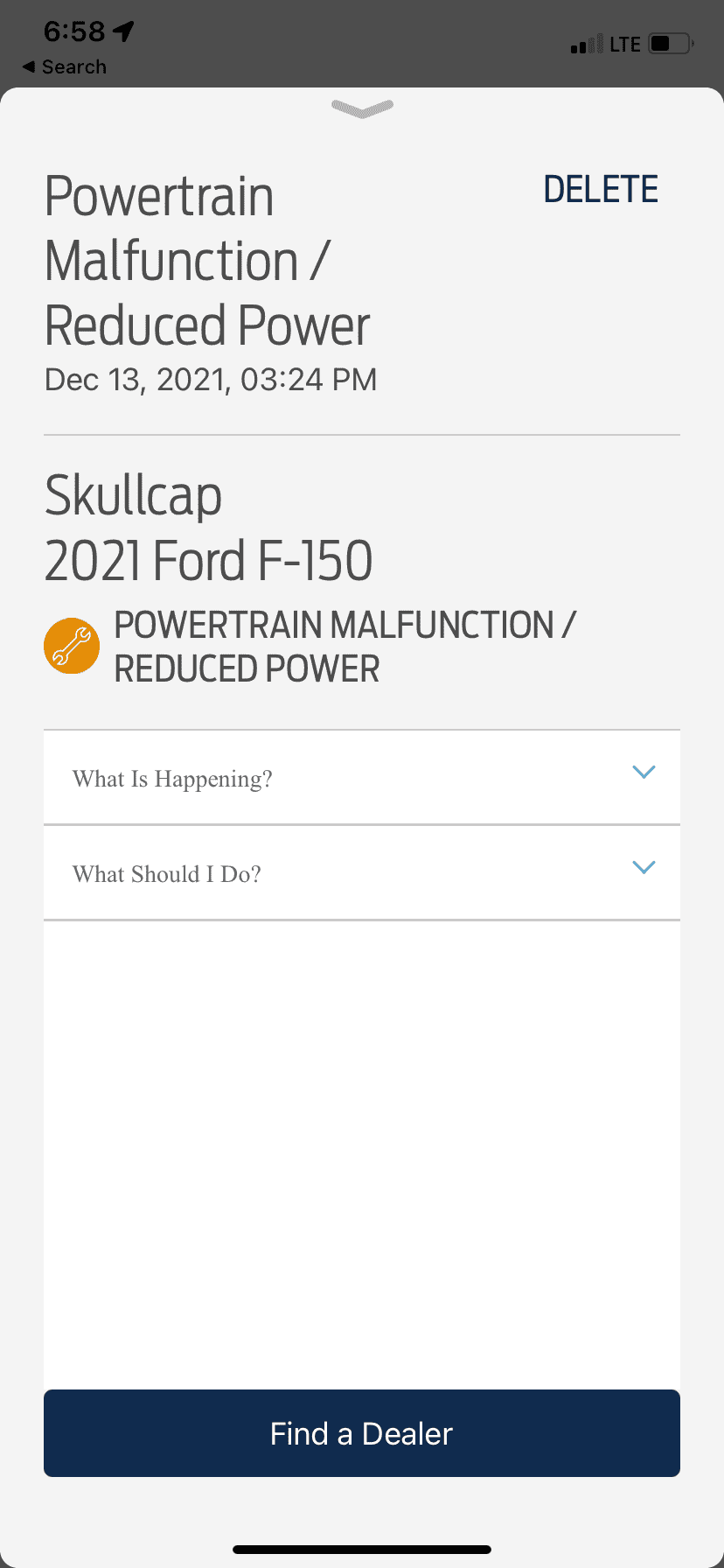Tap the alert date Dec 13, 2021
Screen dimensions: 724x1568
pyautogui.click(x=210, y=379)
